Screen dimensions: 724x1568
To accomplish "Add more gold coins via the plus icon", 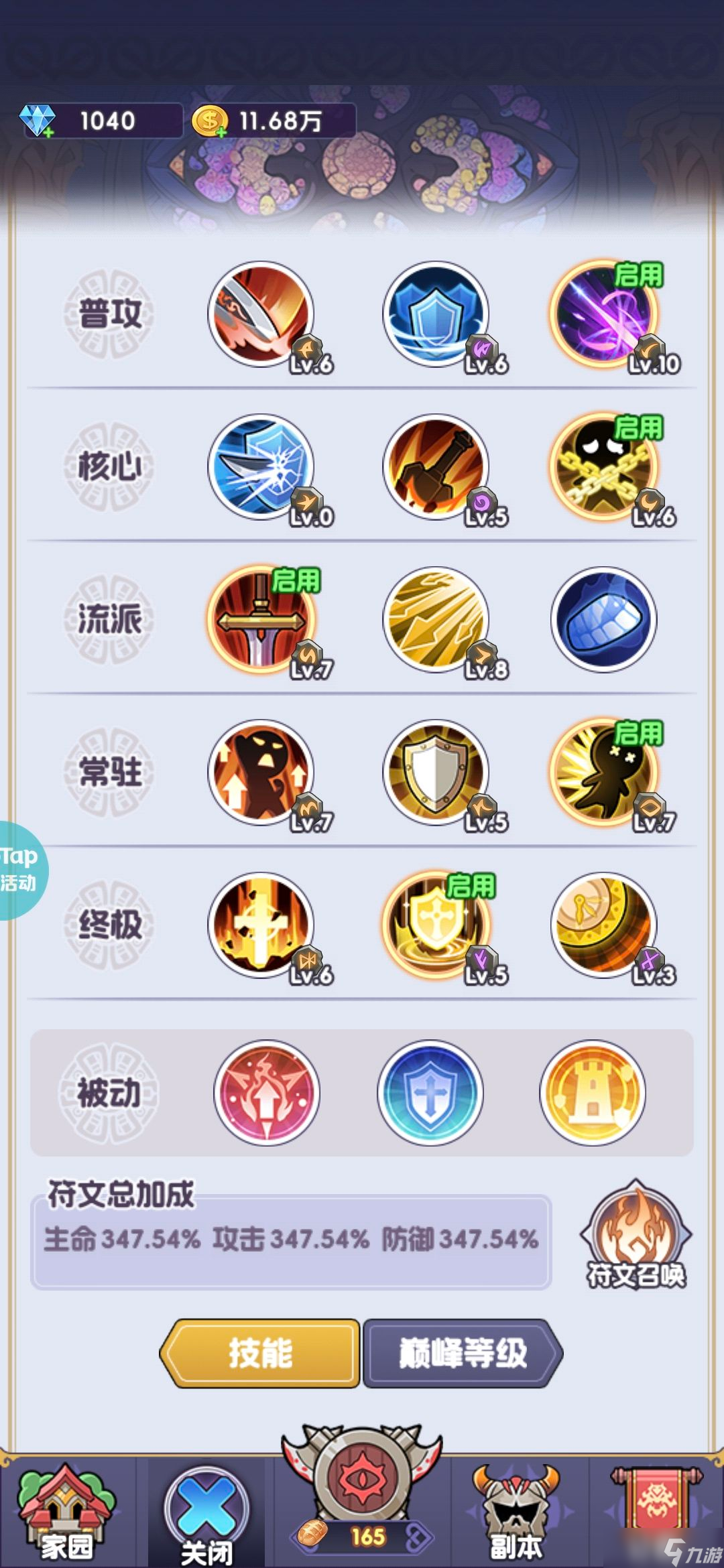I will [221, 132].
